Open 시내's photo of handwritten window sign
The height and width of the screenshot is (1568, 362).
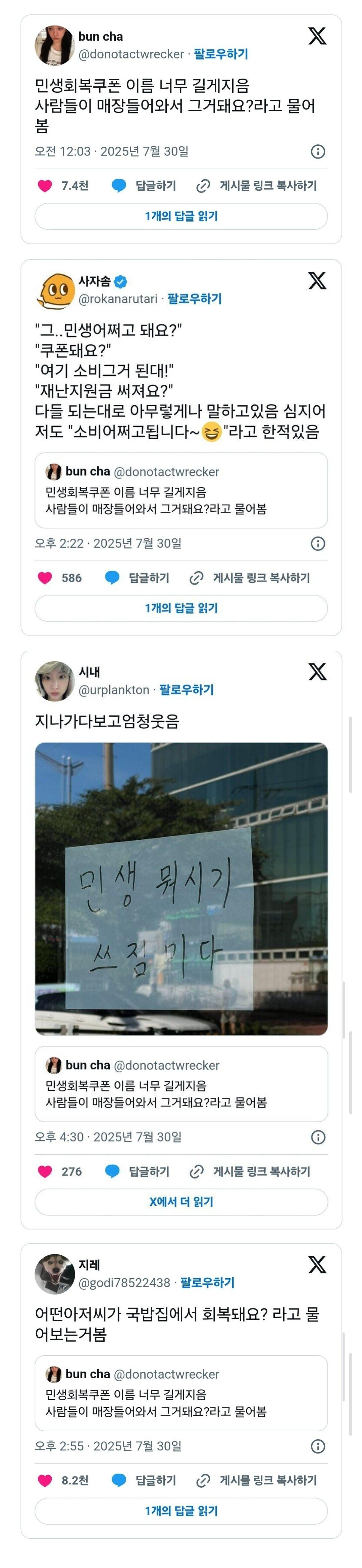coord(181,888)
